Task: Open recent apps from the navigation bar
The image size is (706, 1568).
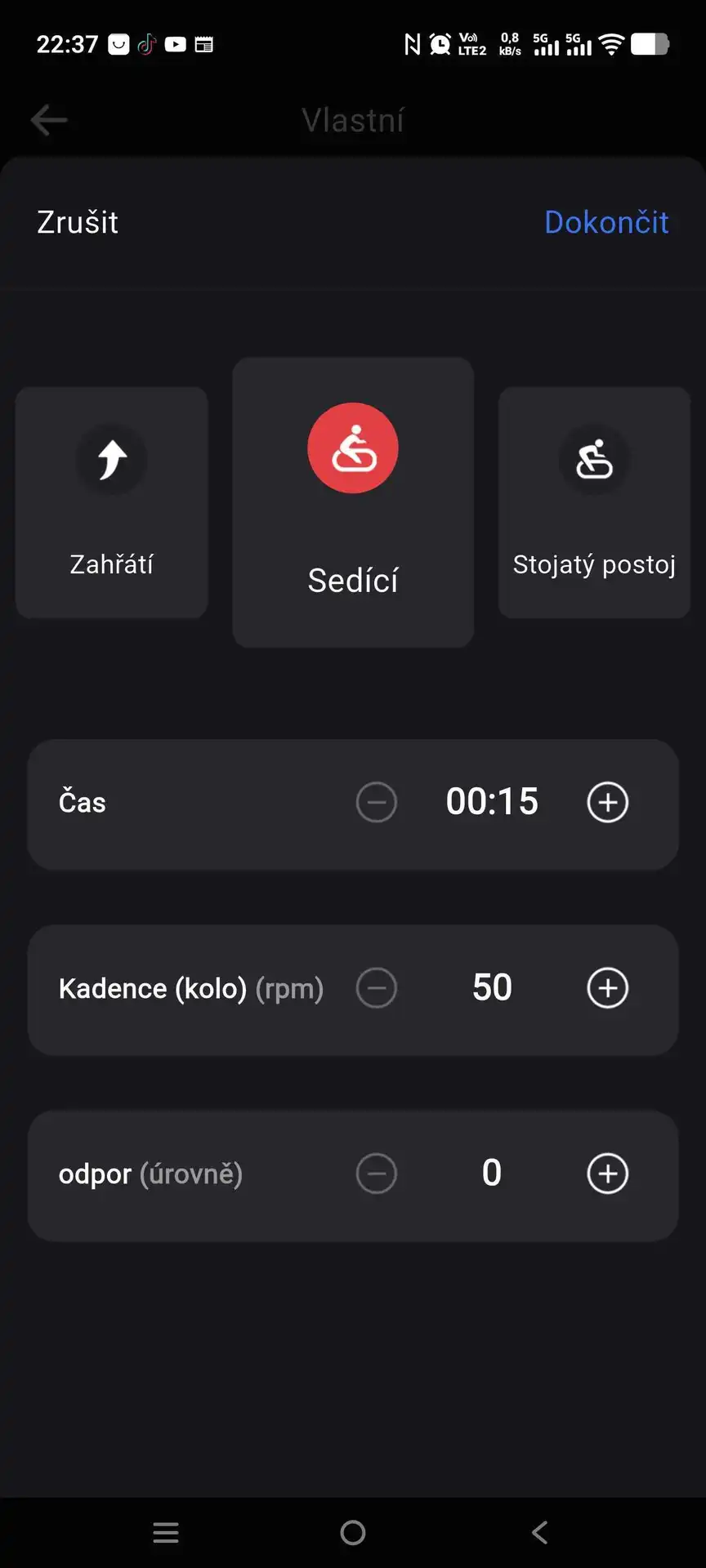Action: [x=166, y=1532]
